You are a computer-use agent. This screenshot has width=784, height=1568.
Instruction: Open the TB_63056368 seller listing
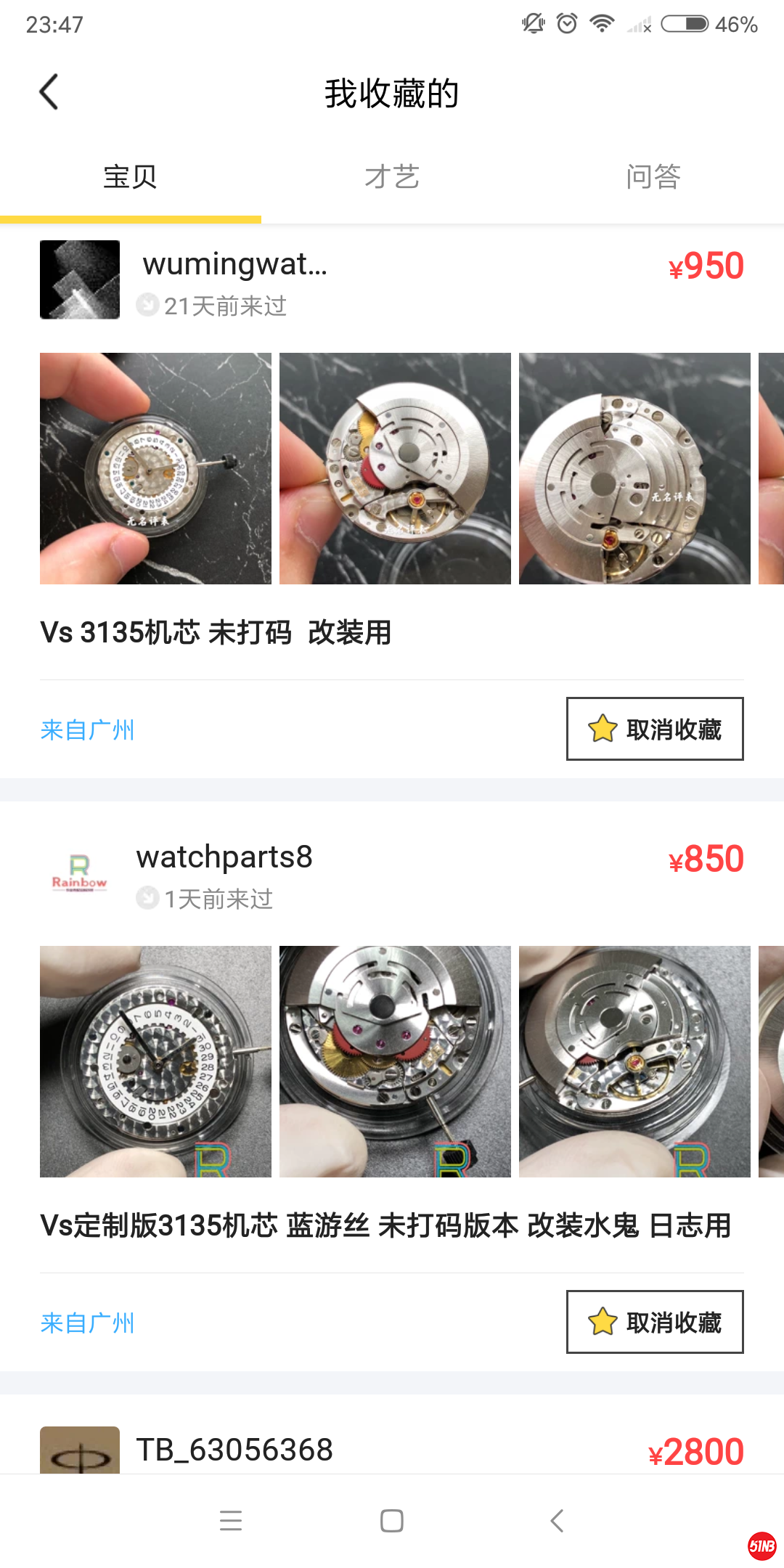(234, 1450)
